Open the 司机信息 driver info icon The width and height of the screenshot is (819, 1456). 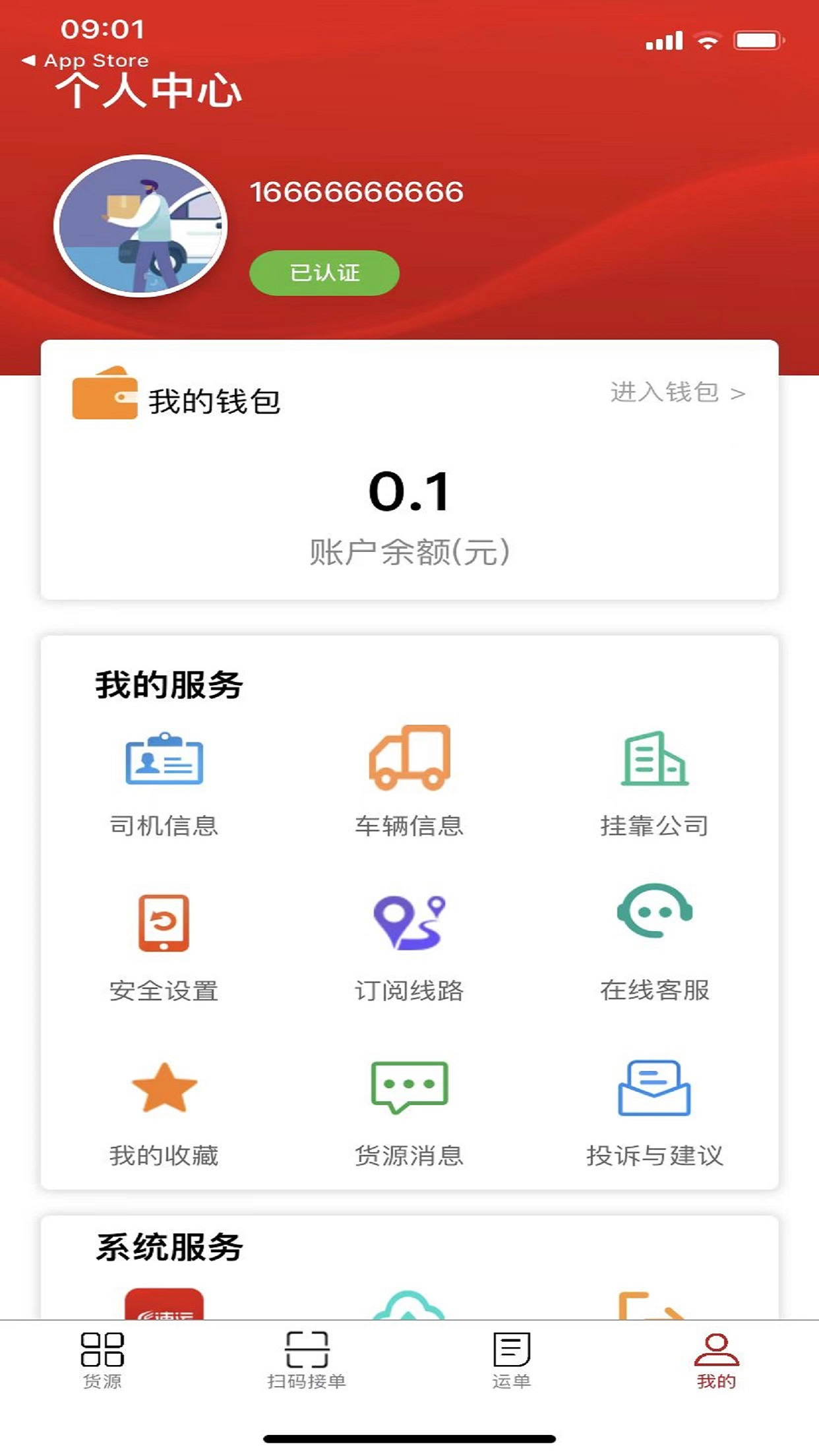(165, 765)
